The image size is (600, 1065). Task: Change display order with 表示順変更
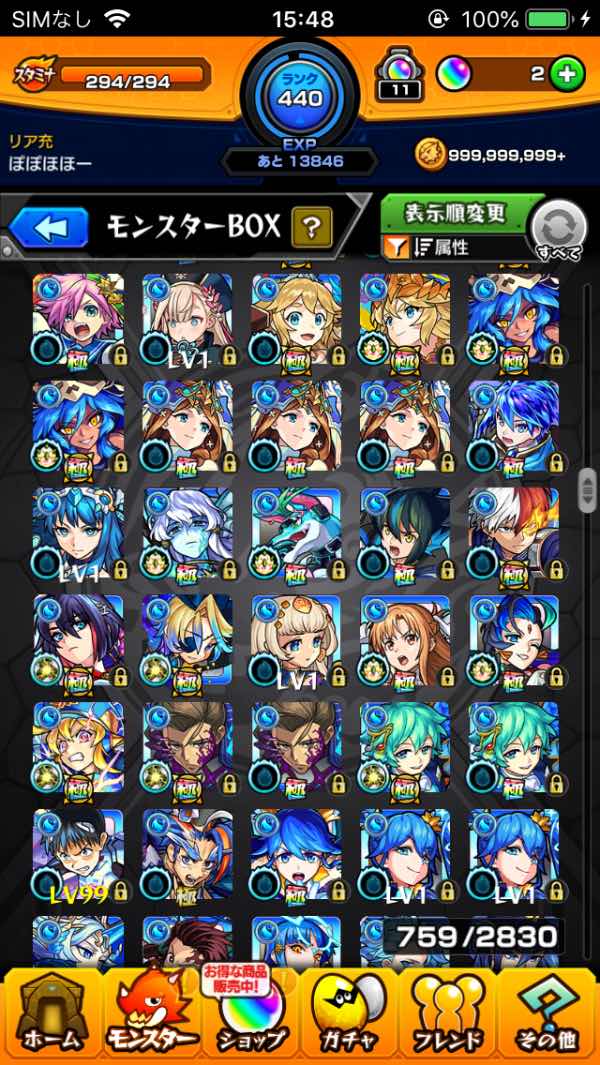[455, 213]
